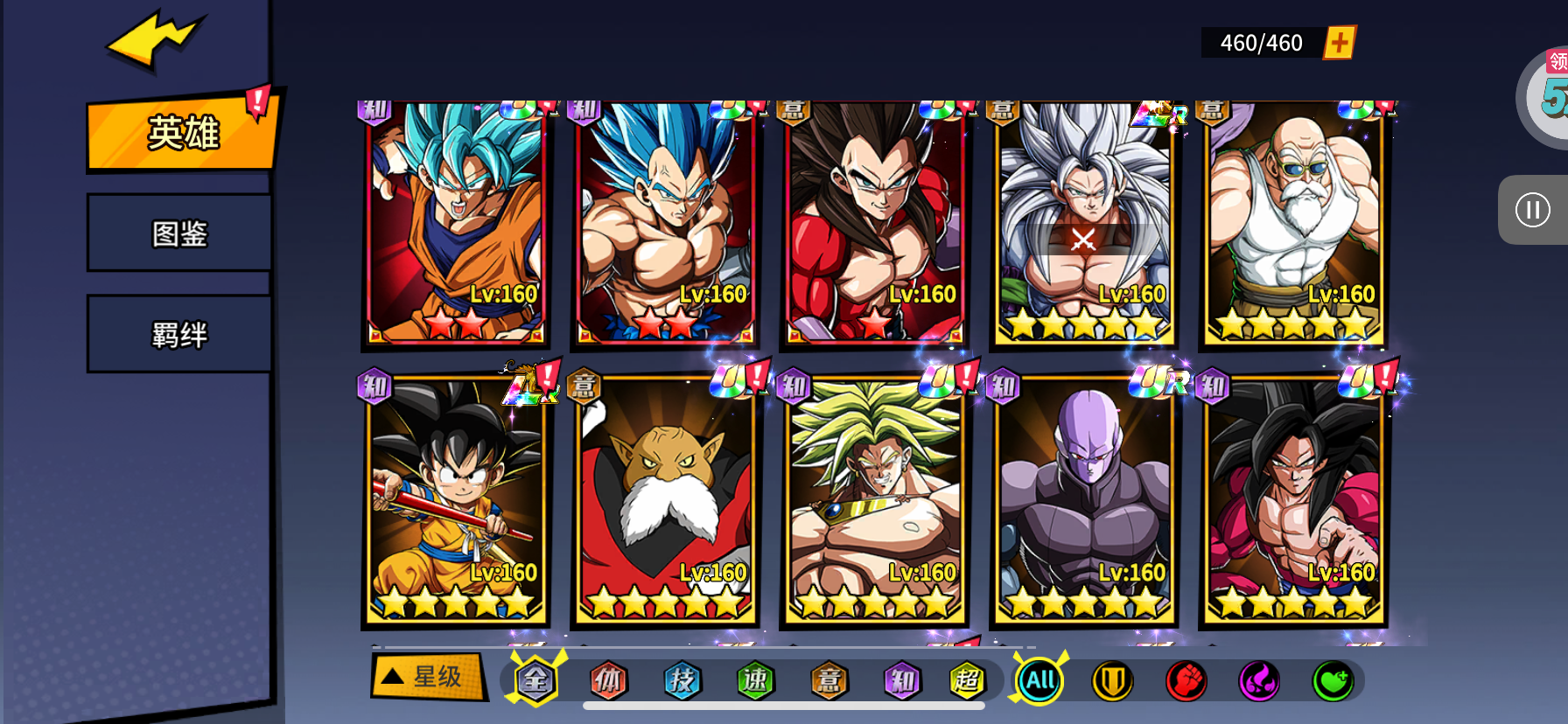Filter heroes by 超 type

(967, 680)
